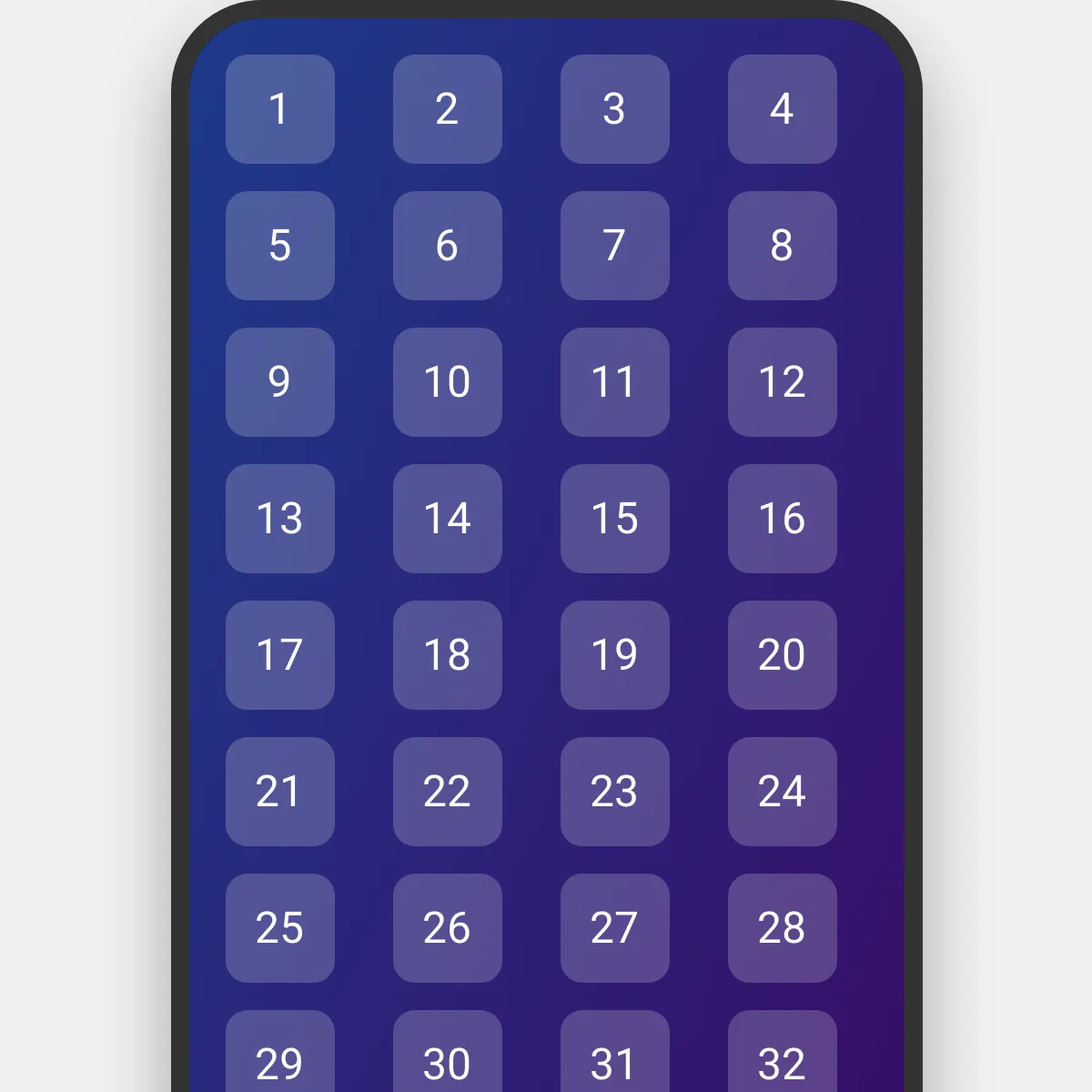
Task: Select the tile labeled 16
Action: pyautogui.click(x=783, y=519)
